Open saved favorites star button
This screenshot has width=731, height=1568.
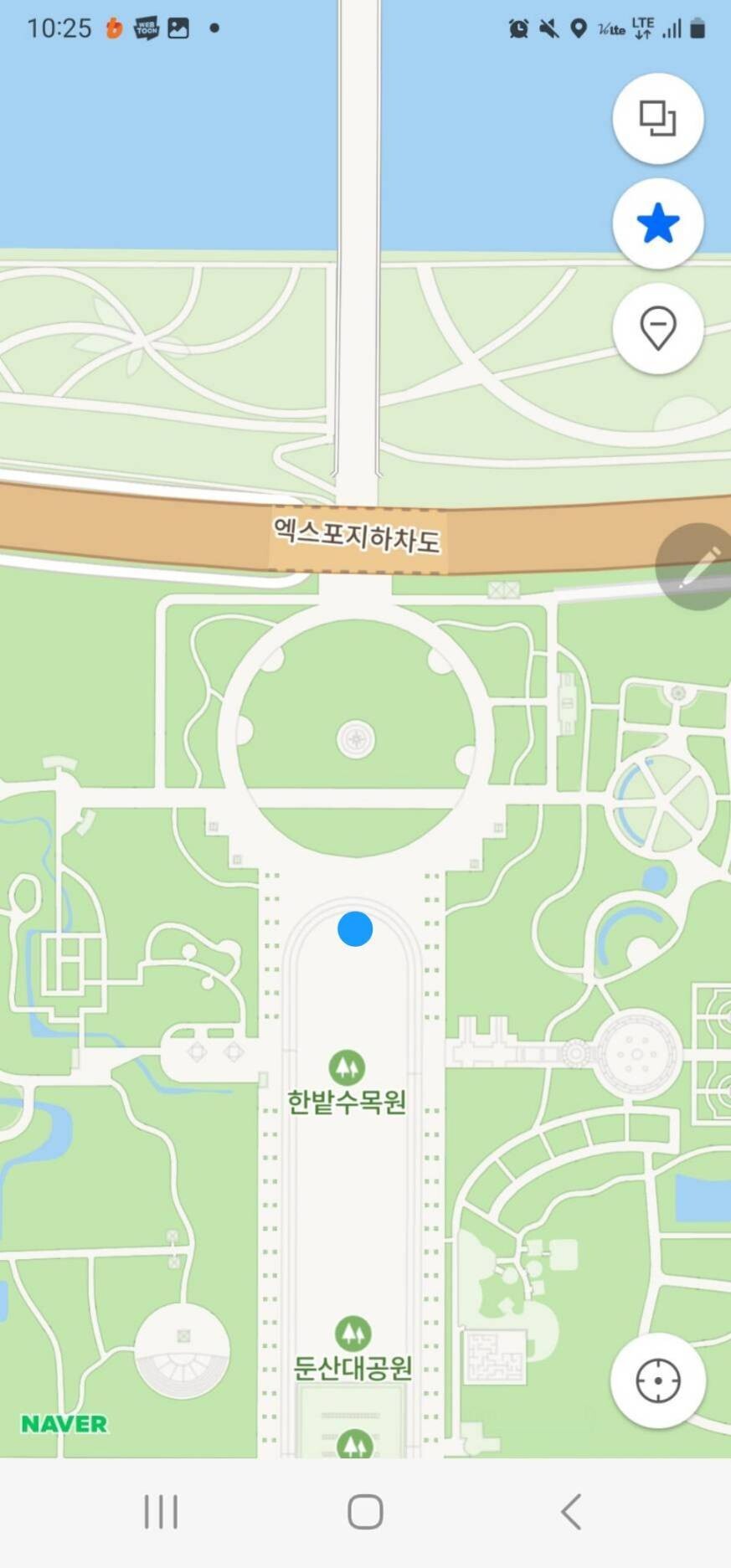tap(657, 224)
